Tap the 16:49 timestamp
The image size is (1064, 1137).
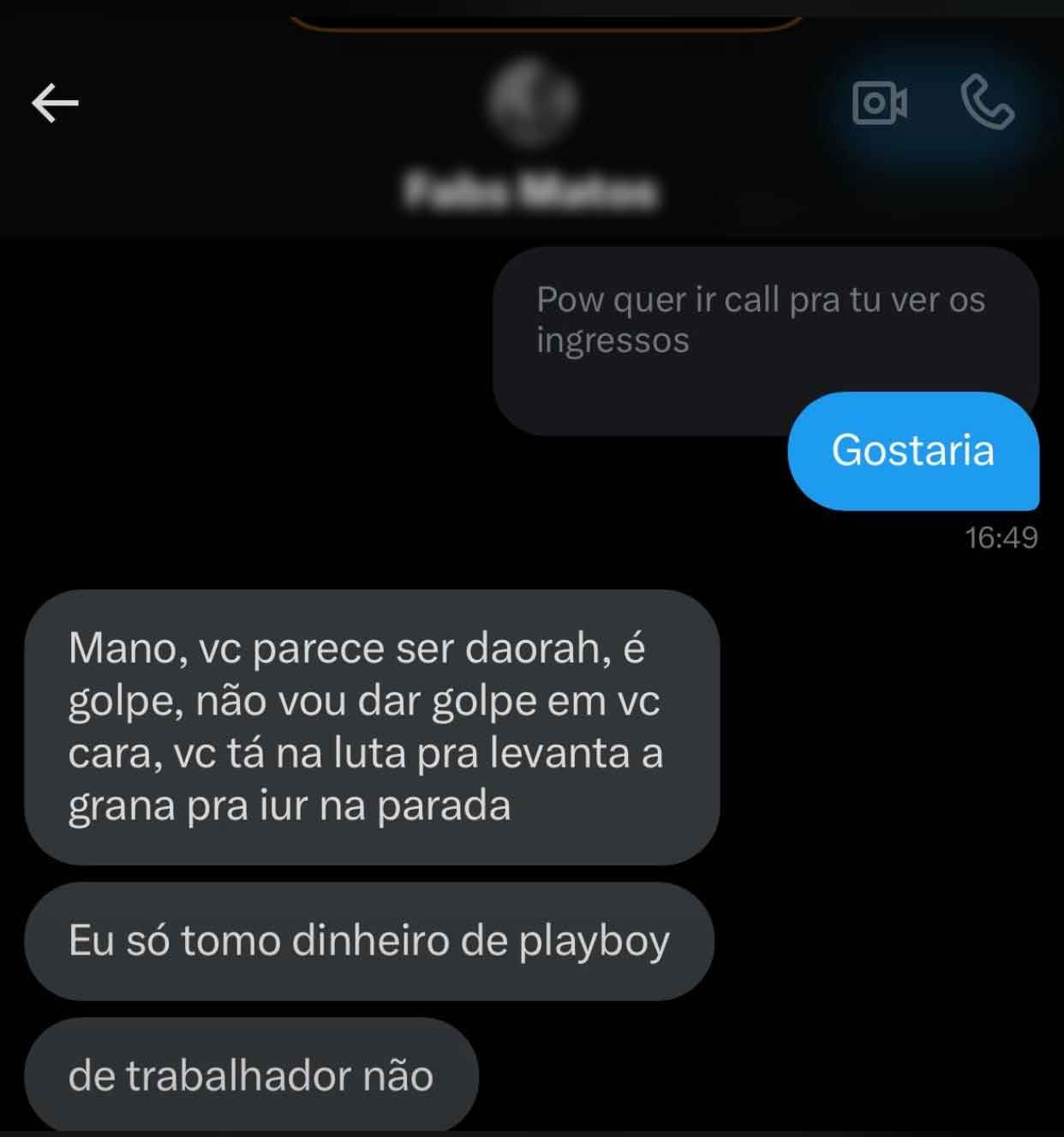(x=1001, y=538)
